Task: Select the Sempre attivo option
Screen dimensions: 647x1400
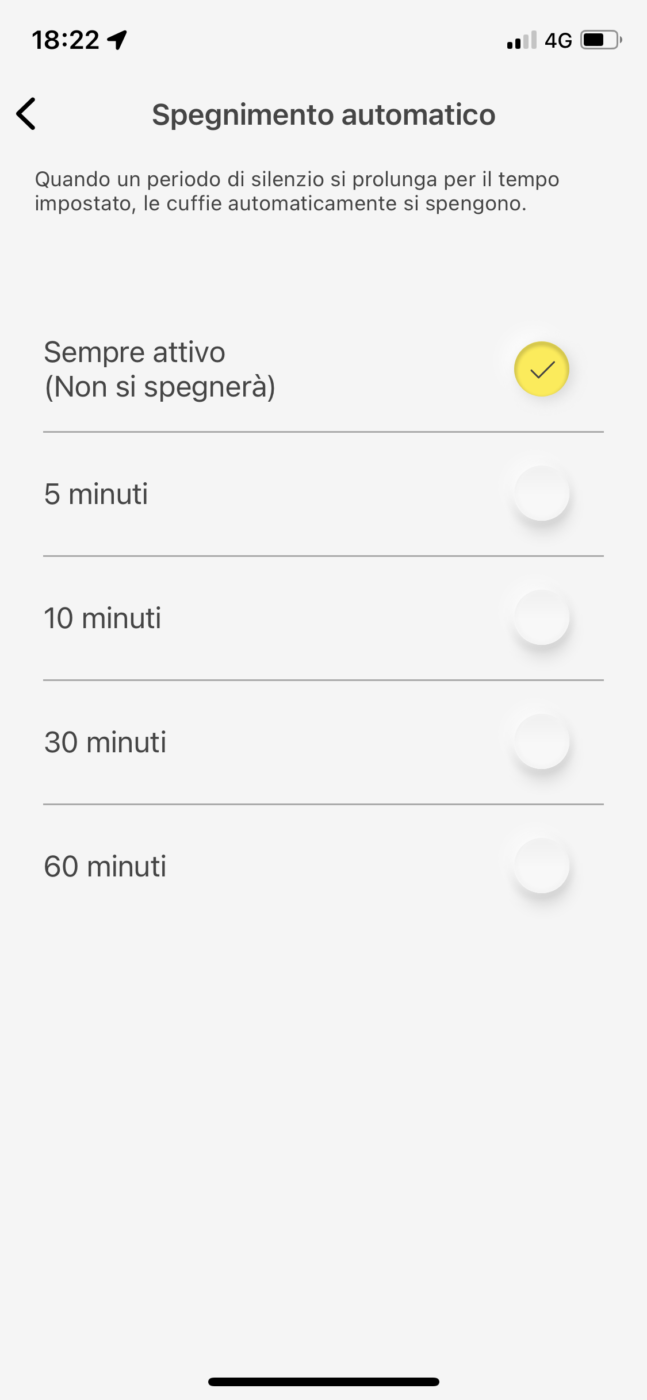Action: pyautogui.click(x=541, y=369)
